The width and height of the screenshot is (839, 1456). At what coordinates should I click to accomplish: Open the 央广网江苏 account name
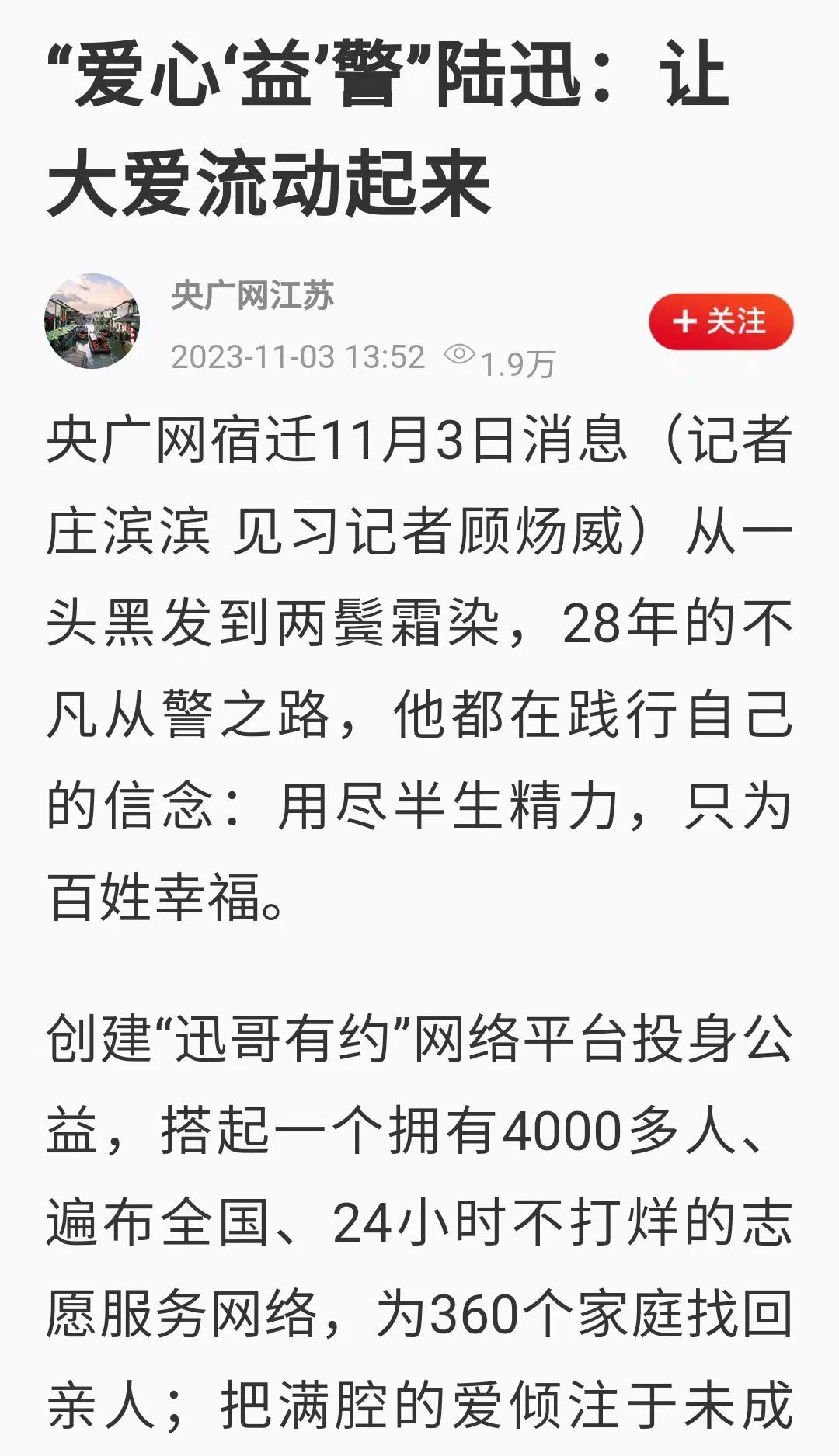point(252,296)
